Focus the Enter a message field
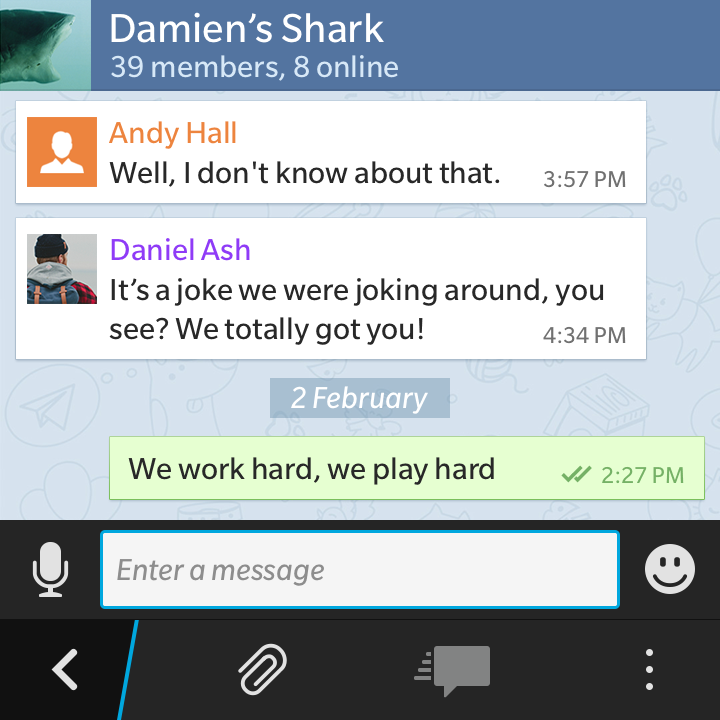Image resolution: width=720 pixels, height=720 pixels. point(360,570)
